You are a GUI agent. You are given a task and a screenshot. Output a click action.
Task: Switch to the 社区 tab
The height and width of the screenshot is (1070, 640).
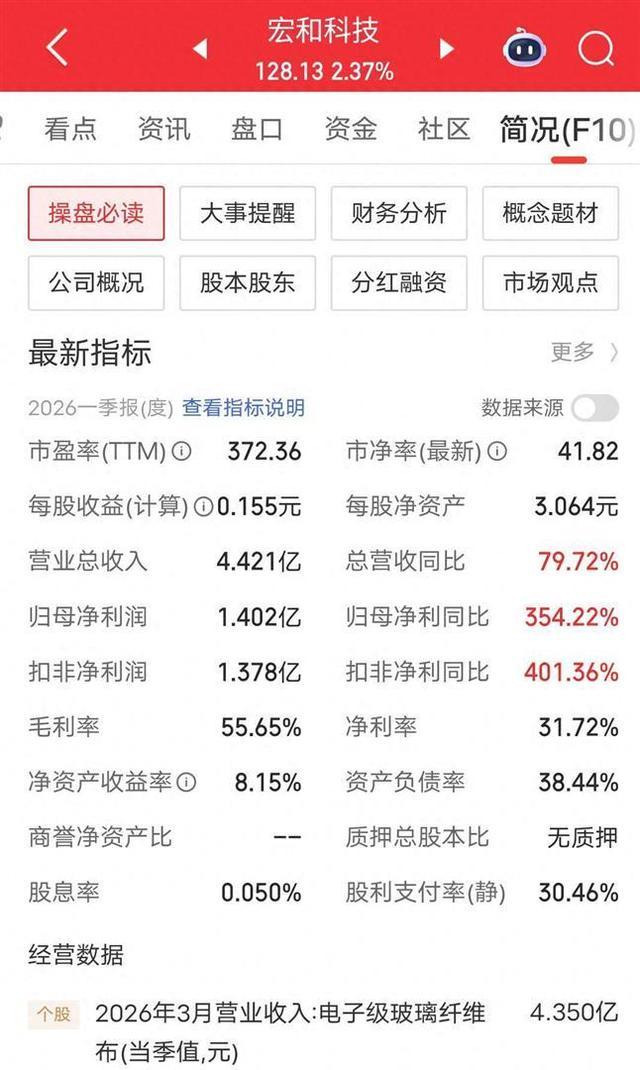(x=444, y=129)
